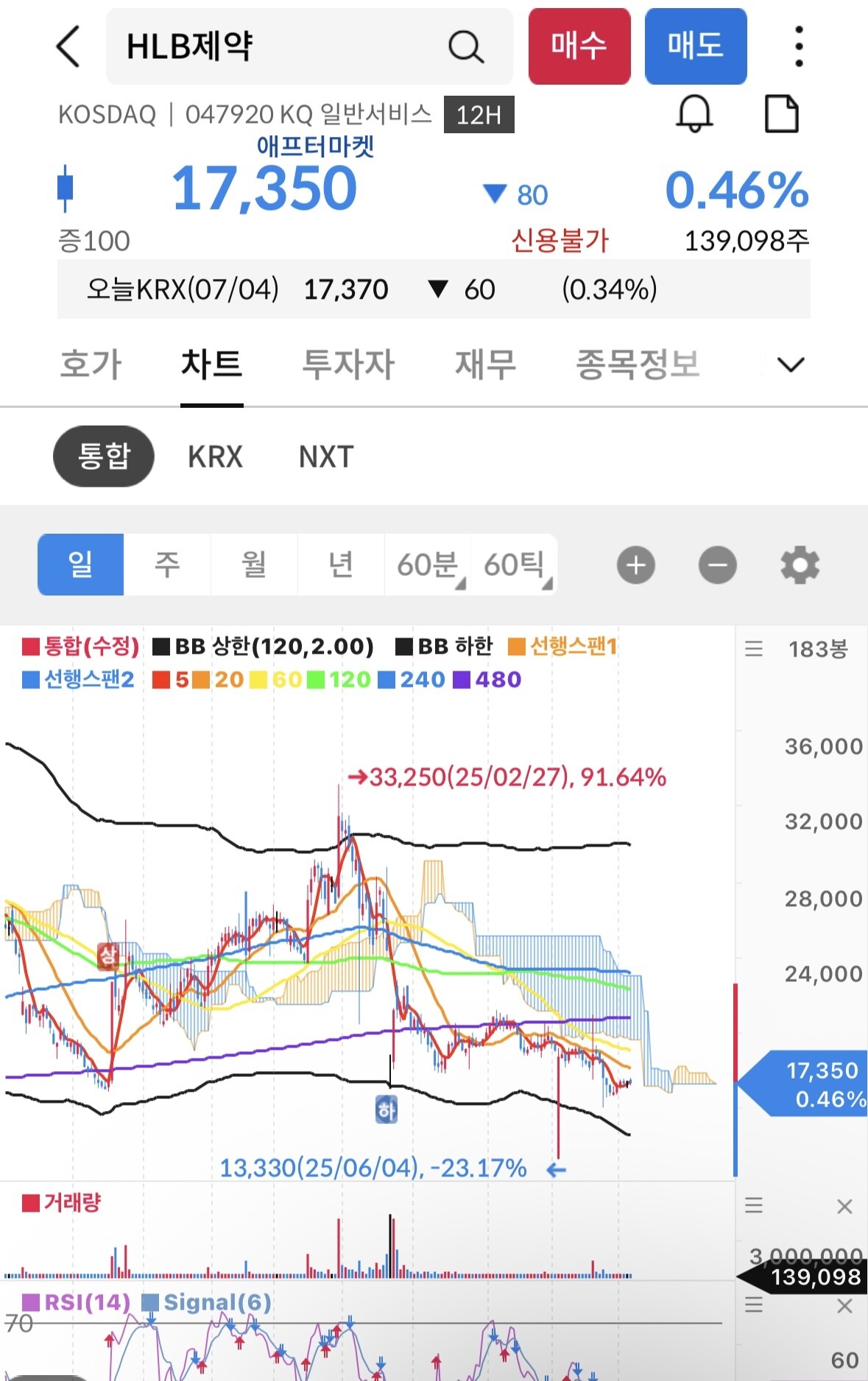Select the KRX market filter
Screen dimensions: 868x1381
pyautogui.click(x=215, y=456)
